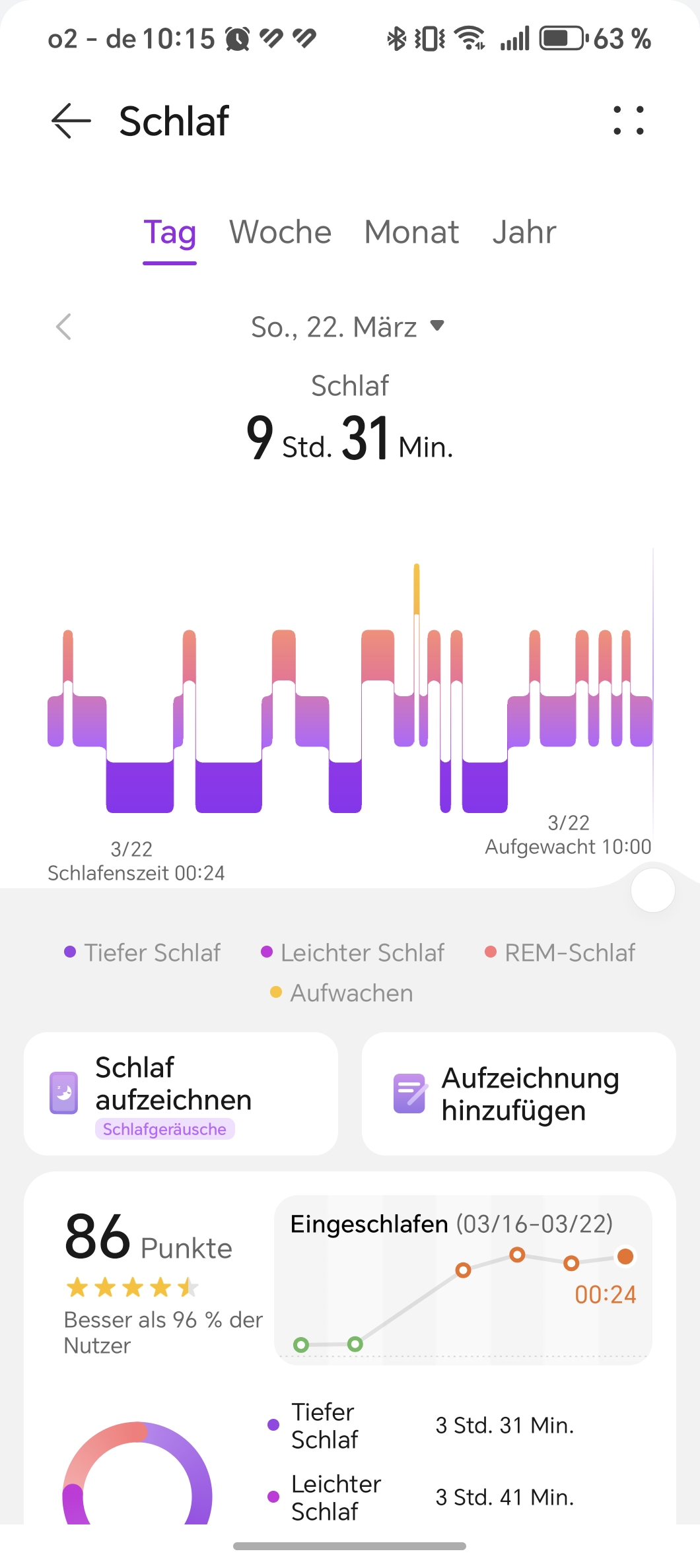Screen dimensions: 700x1568
Task: Tap Schlaf aufzeichnen card
Action: pyautogui.click(x=180, y=1094)
